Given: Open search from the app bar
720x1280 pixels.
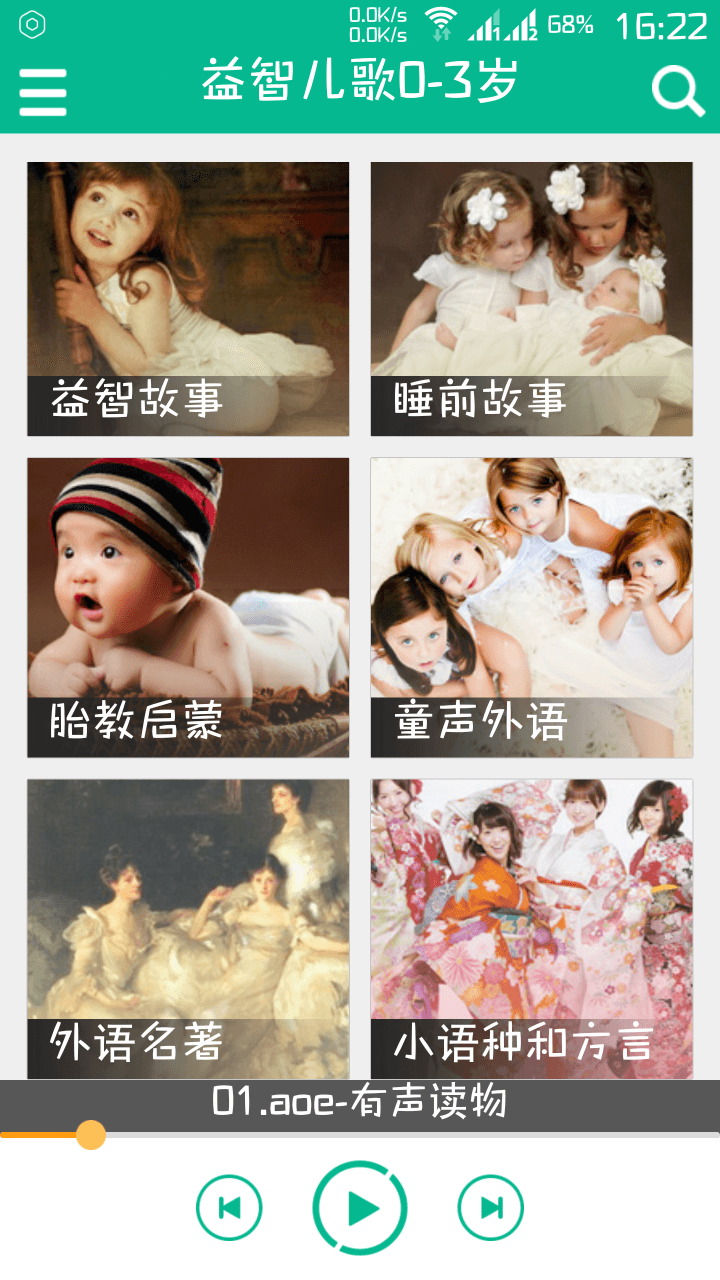Looking at the screenshot, I should pos(678,92).
